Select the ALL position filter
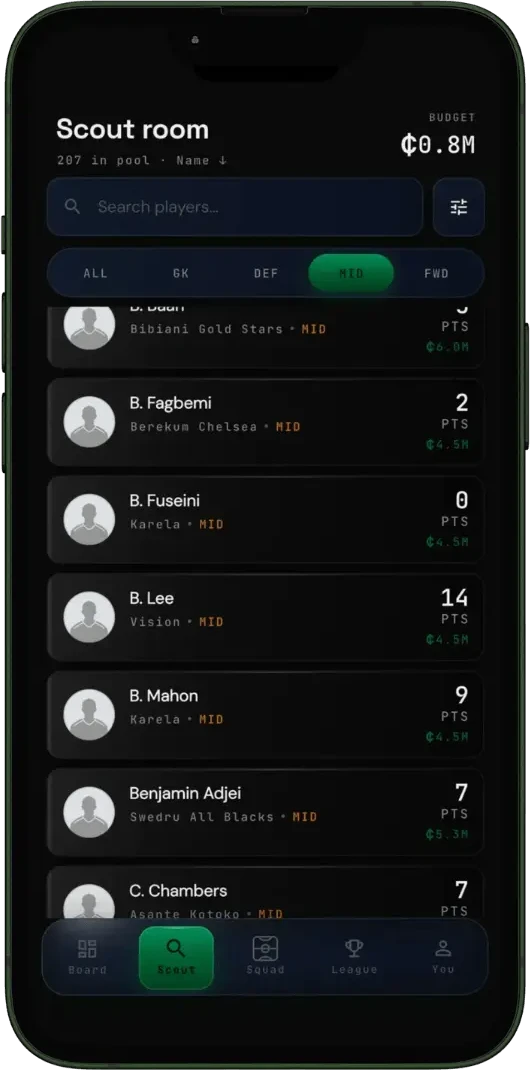This screenshot has height=1070, width=530. click(95, 274)
